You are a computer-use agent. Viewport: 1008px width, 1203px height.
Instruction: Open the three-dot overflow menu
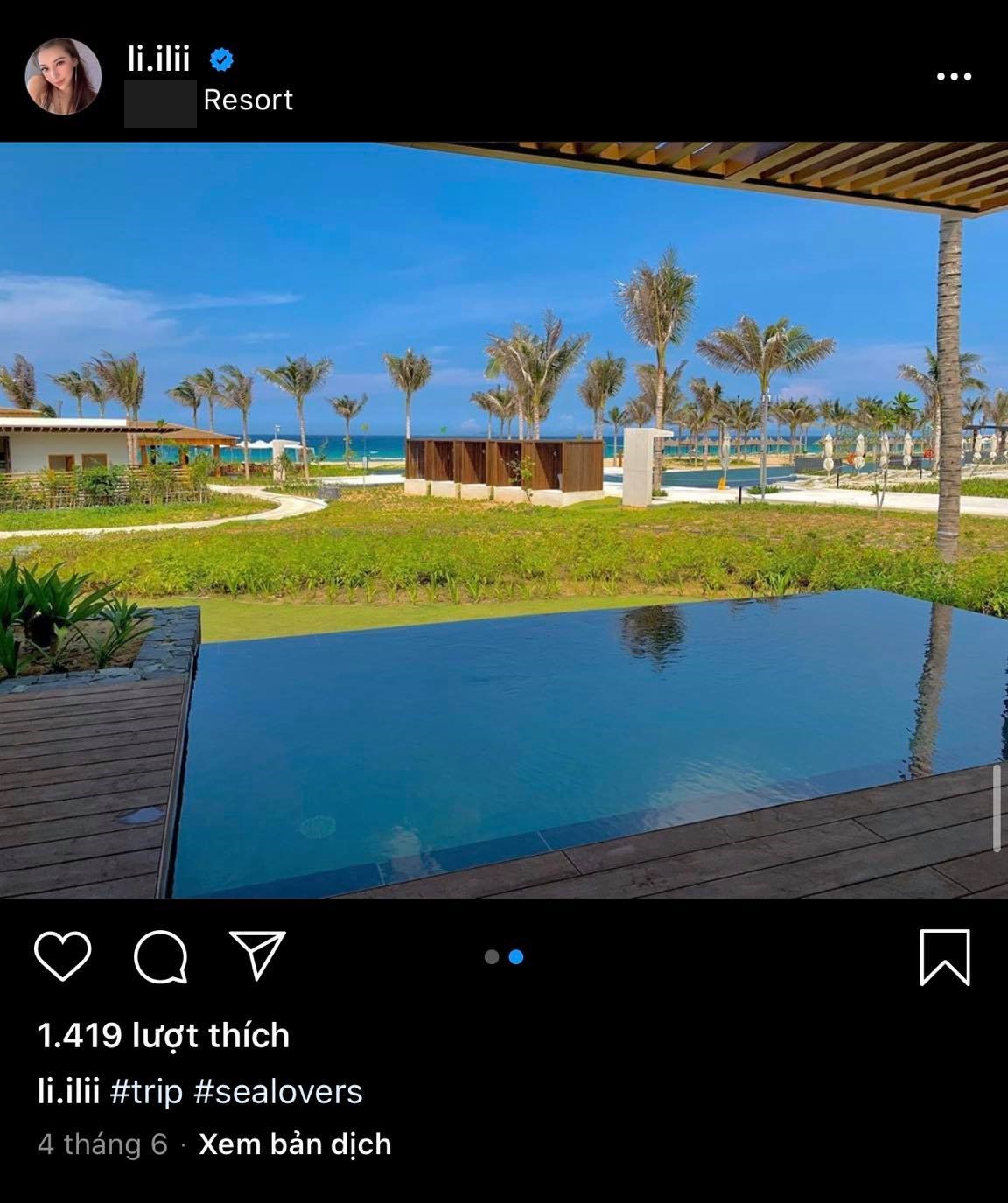point(954,77)
